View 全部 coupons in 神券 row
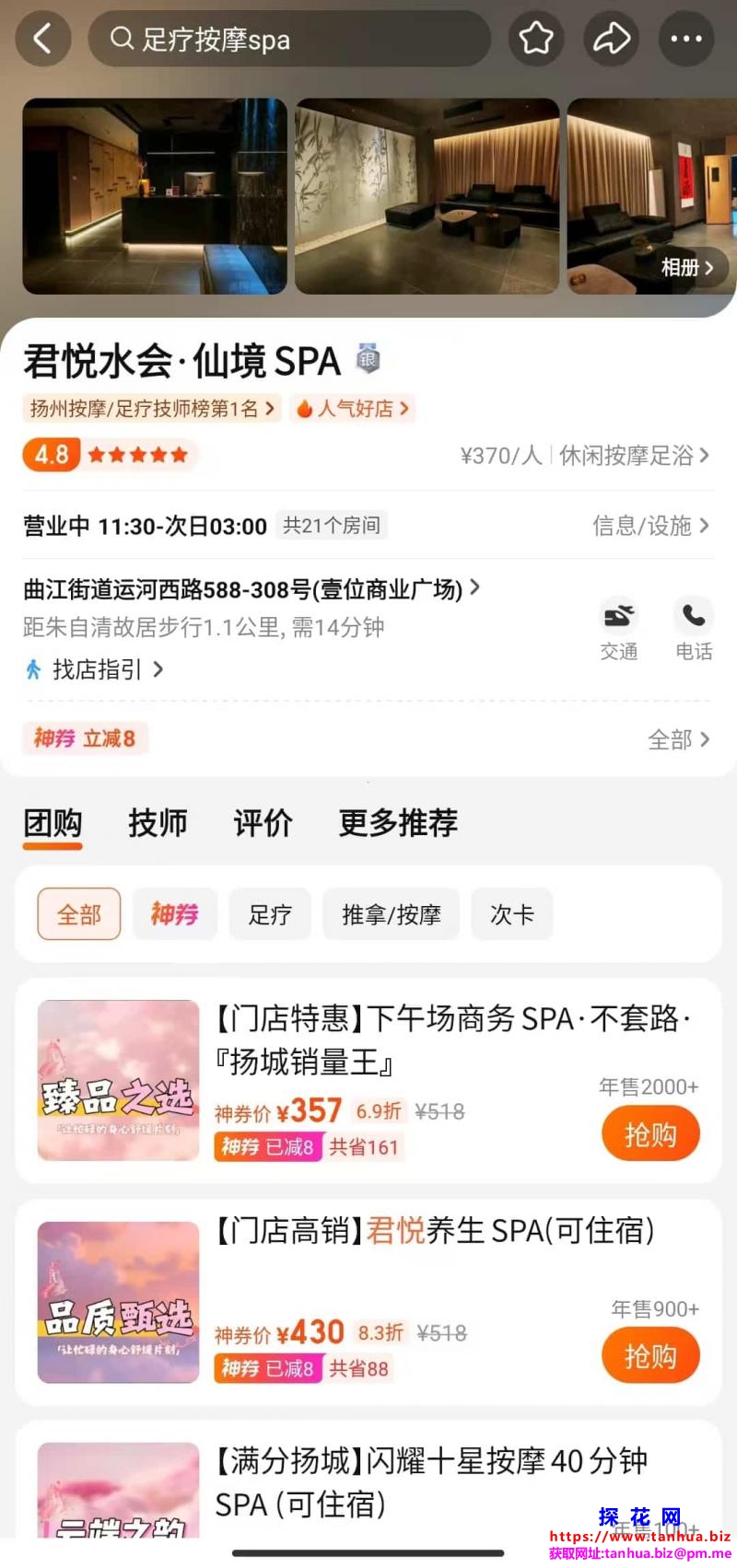Screen dimensions: 737x1568 (x=678, y=739)
